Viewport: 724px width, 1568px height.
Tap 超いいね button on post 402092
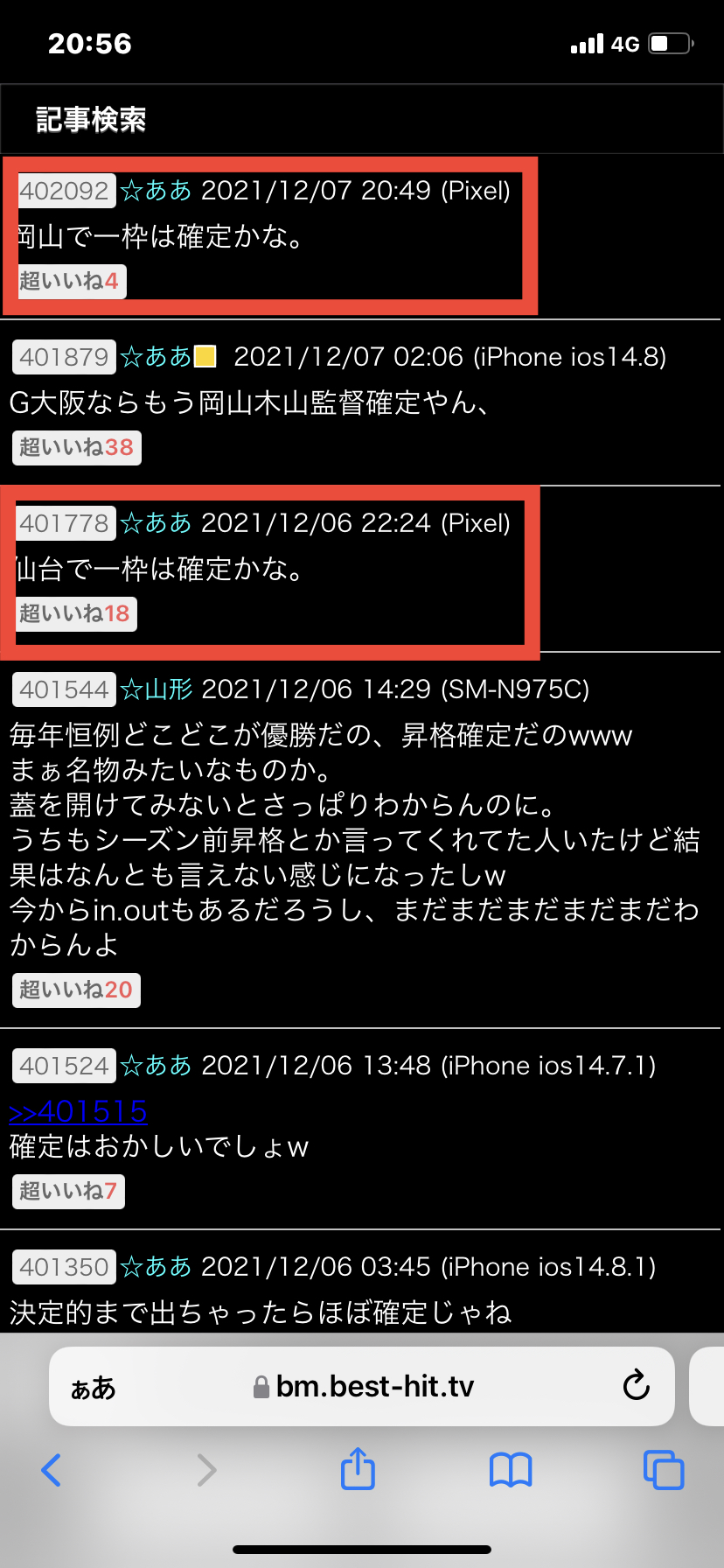click(x=70, y=281)
